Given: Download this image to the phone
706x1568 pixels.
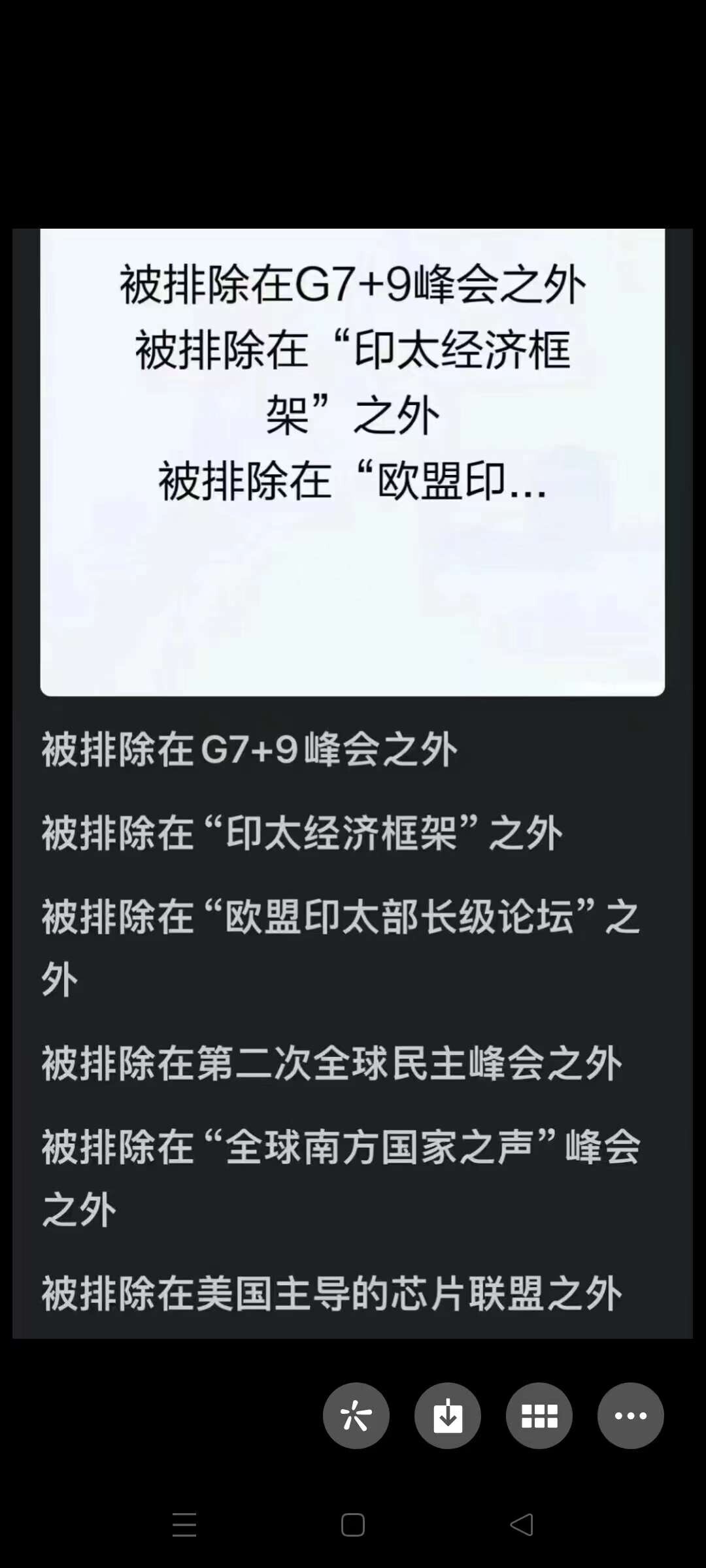Looking at the screenshot, I should (x=448, y=1416).
